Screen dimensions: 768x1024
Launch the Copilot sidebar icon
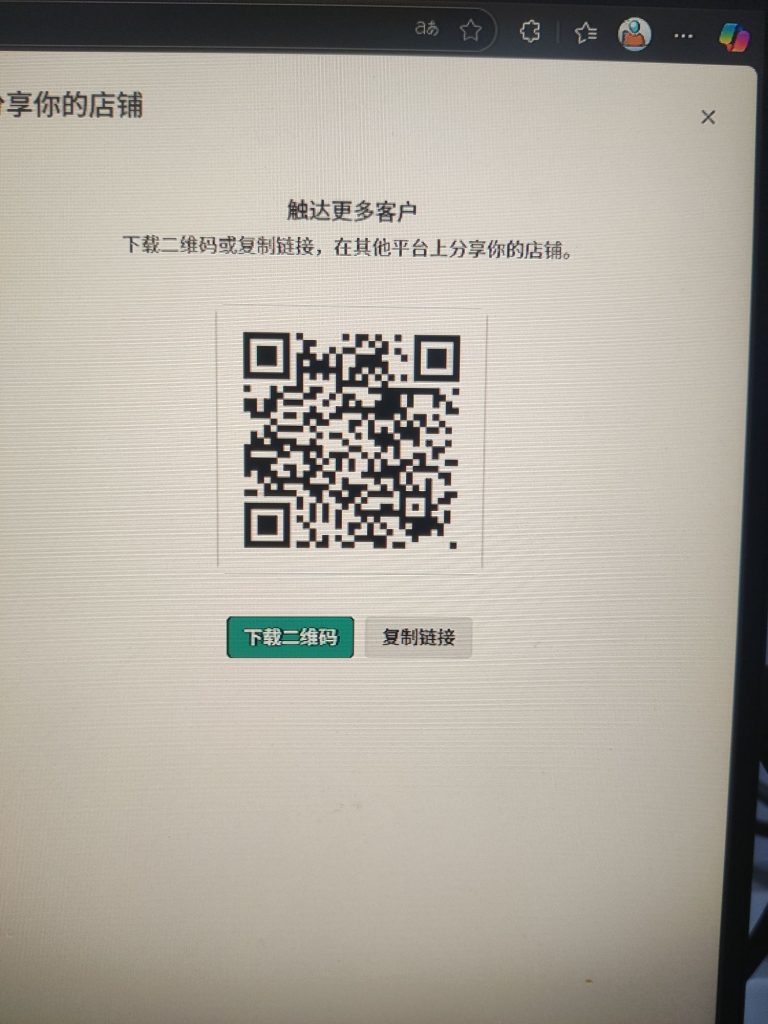[x=735, y=37]
